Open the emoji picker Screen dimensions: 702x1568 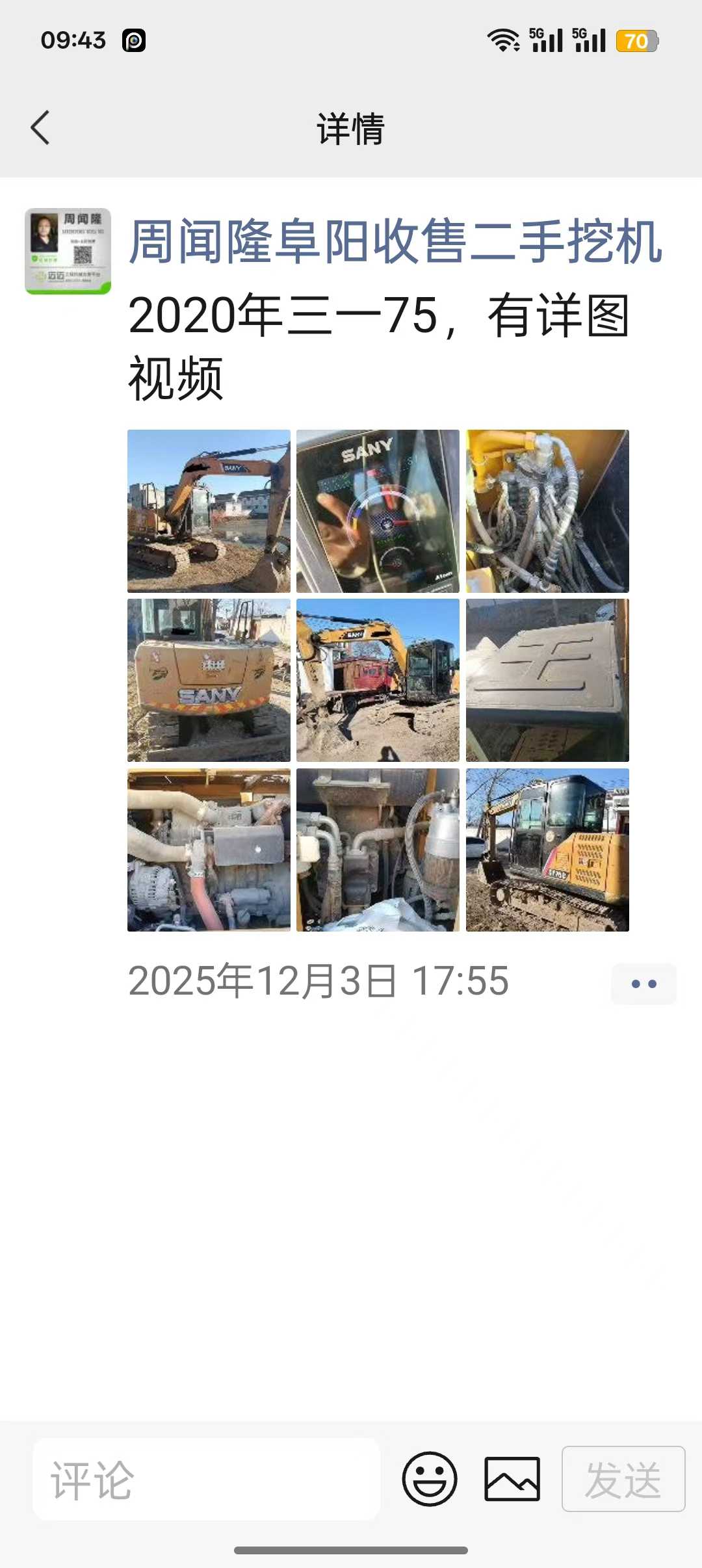point(430,1479)
